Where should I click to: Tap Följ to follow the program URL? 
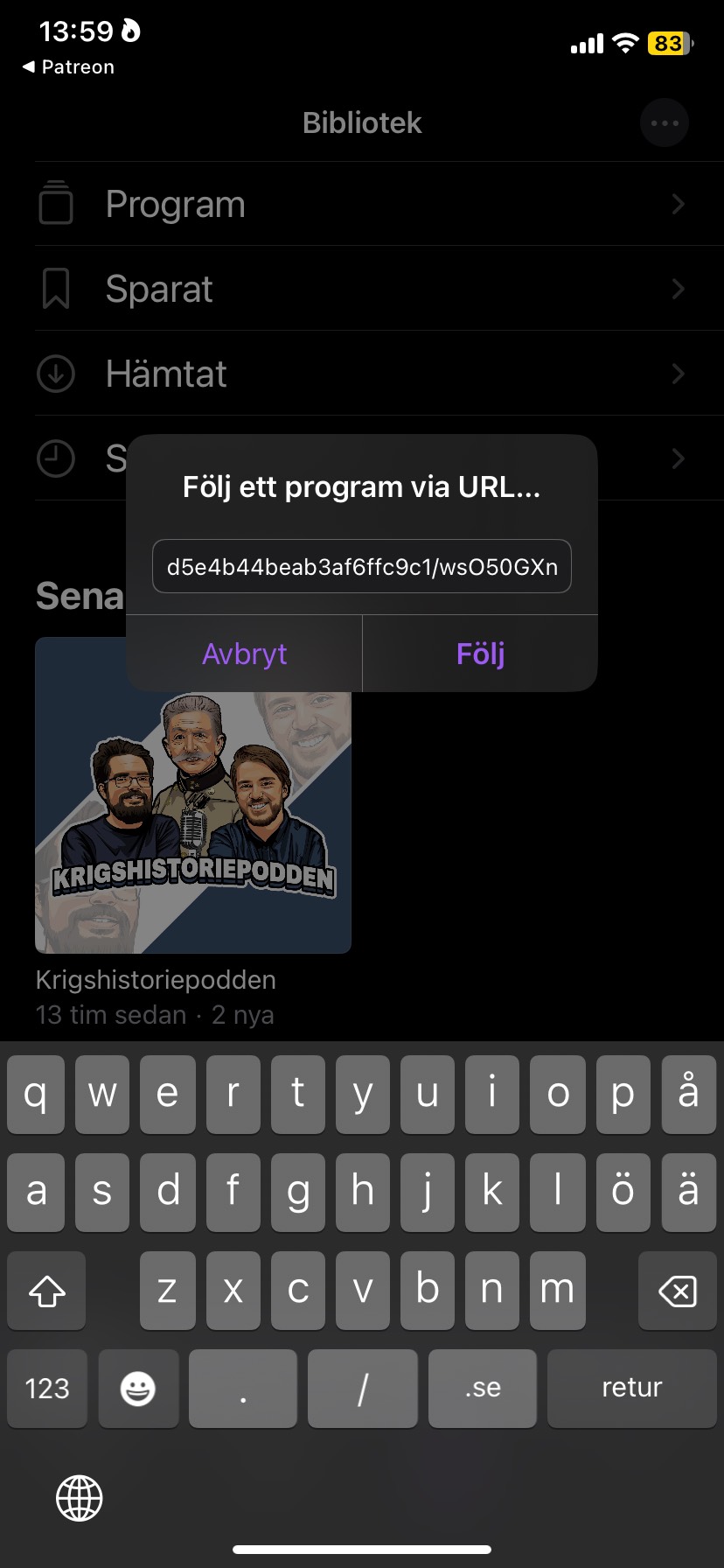[x=480, y=654]
